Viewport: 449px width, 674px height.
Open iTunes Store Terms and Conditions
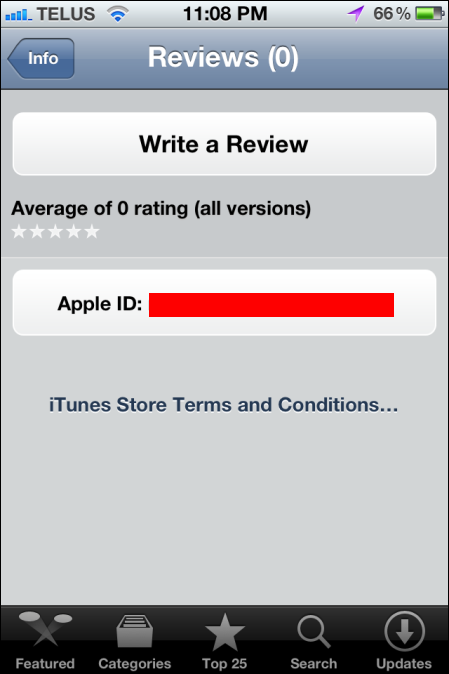[x=223, y=405]
